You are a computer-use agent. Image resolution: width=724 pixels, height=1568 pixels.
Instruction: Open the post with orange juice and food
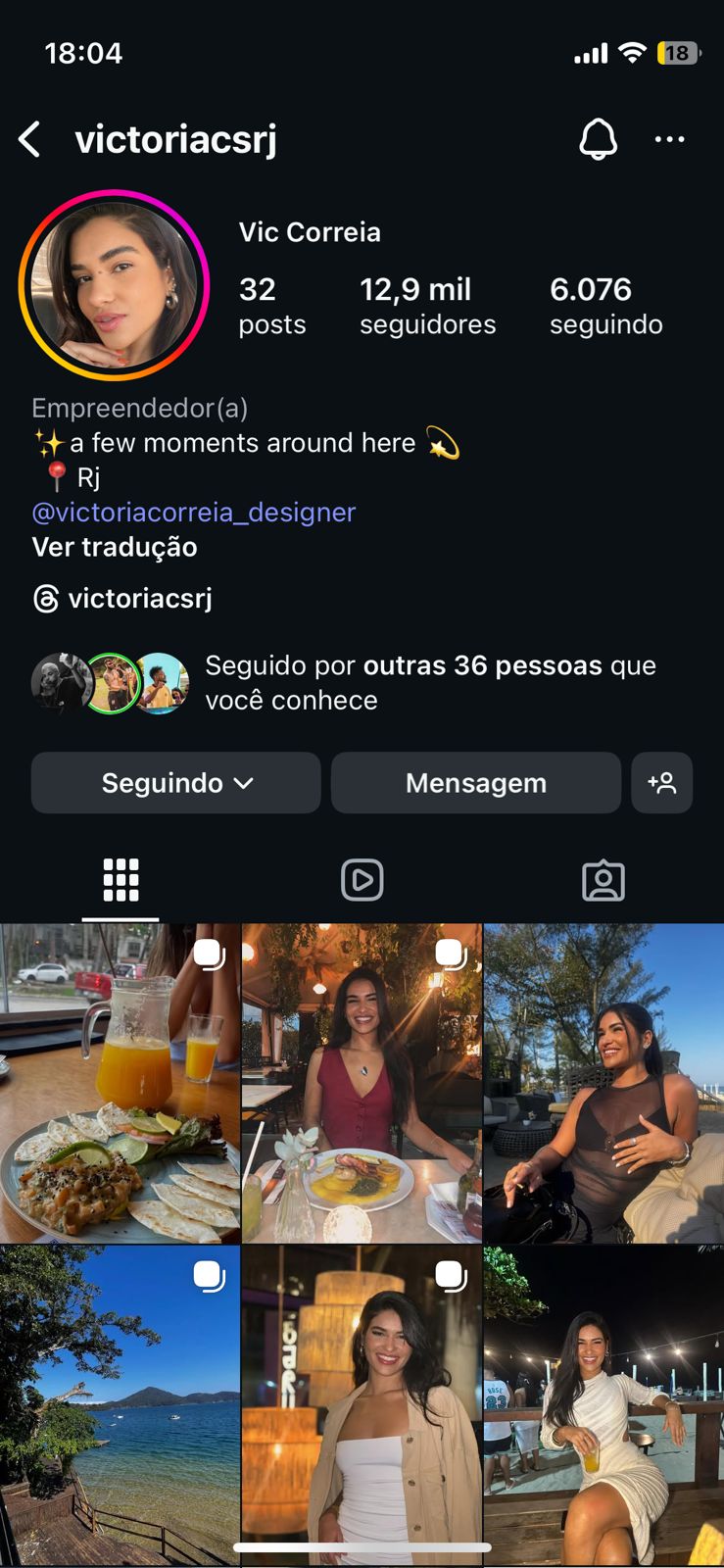(x=120, y=1083)
